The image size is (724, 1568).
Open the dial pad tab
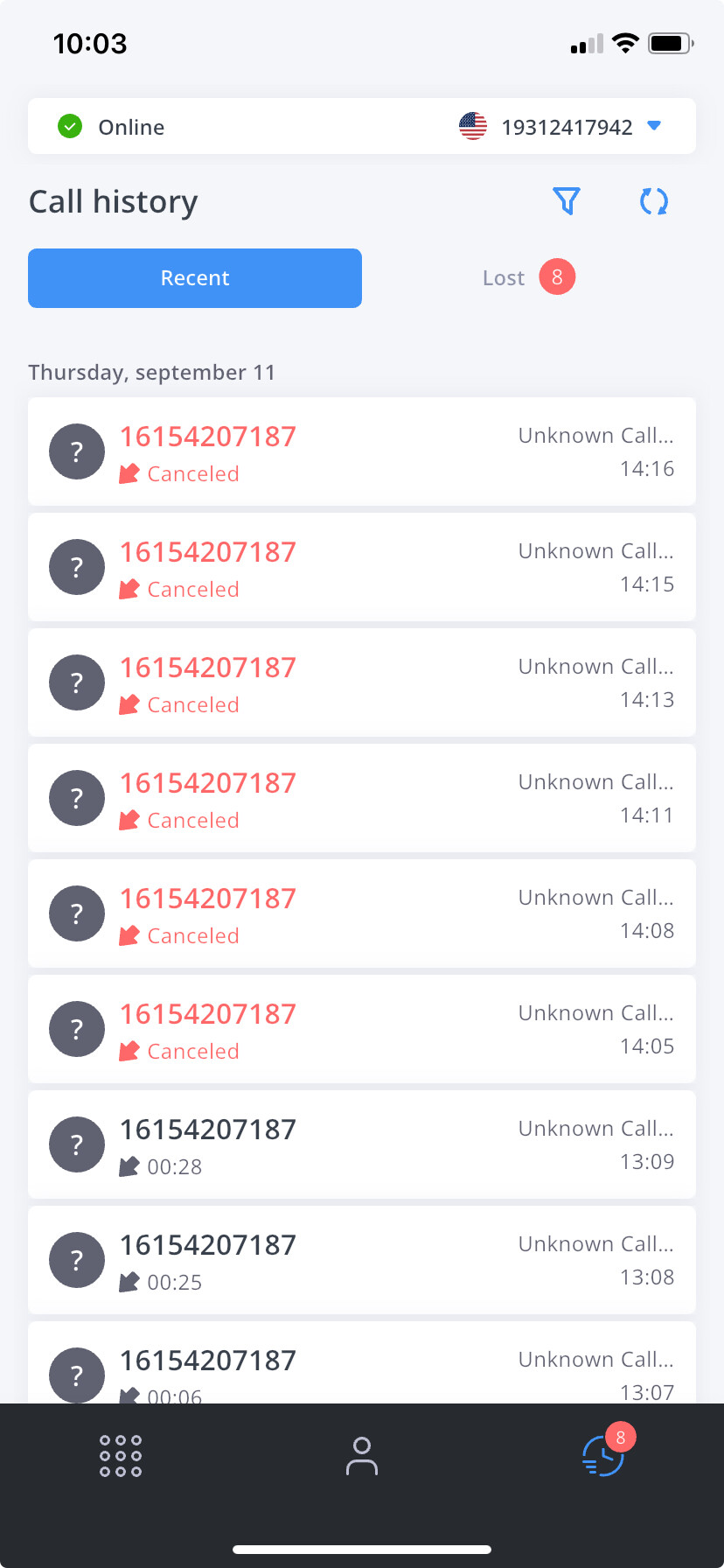click(x=121, y=1456)
